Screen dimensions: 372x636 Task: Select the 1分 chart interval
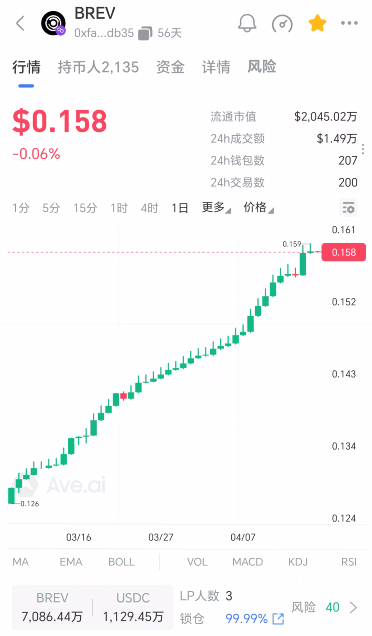tap(21, 208)
